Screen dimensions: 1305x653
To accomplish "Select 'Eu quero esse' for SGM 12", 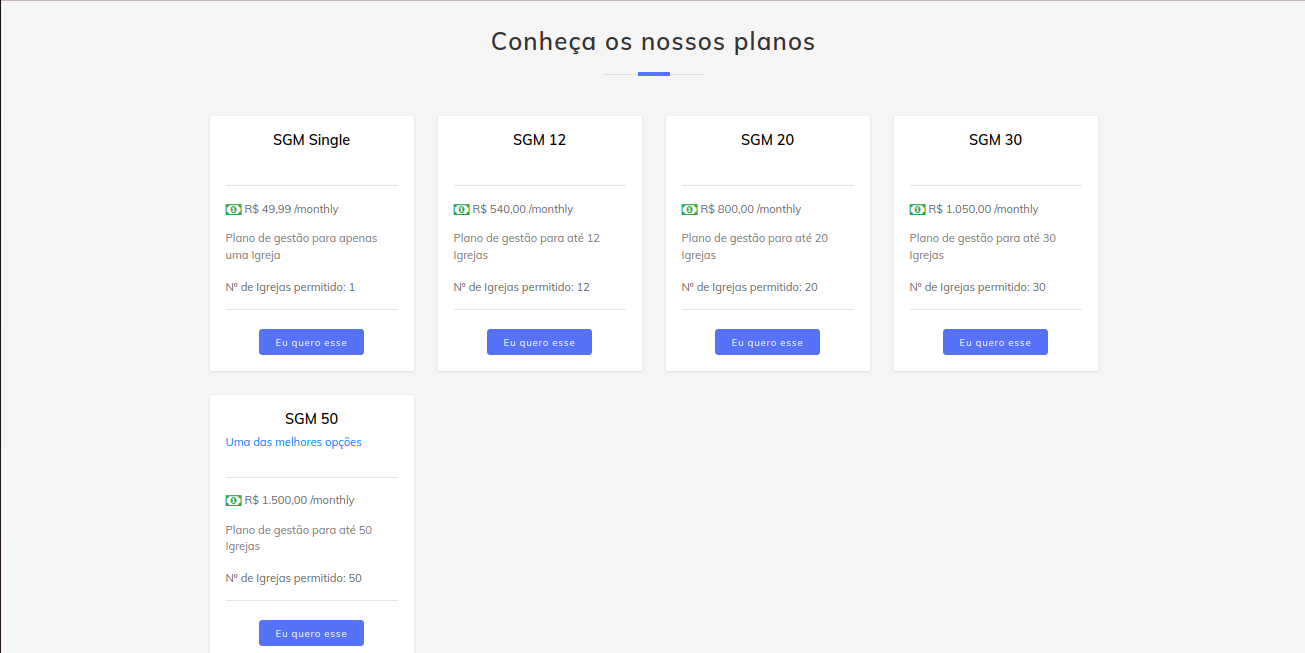I will (x=539, y=342).
